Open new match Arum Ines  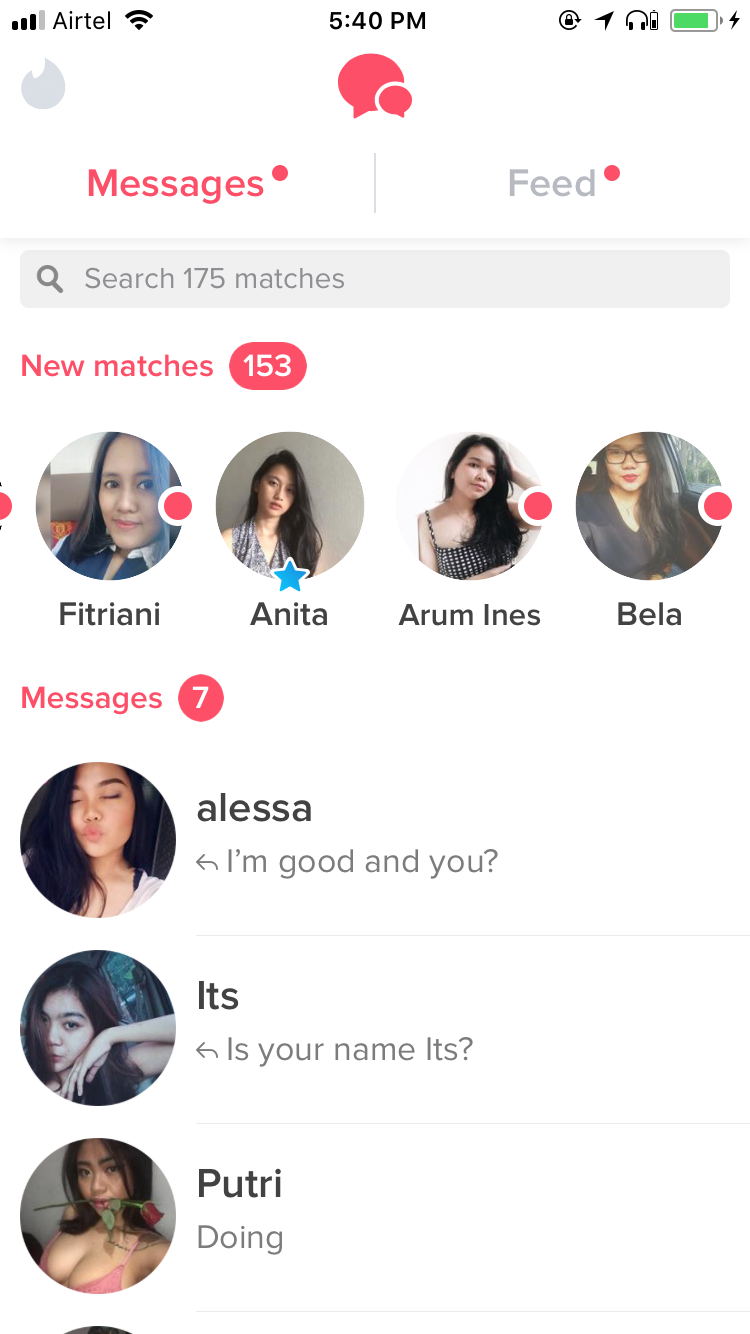tap(469, 507)
